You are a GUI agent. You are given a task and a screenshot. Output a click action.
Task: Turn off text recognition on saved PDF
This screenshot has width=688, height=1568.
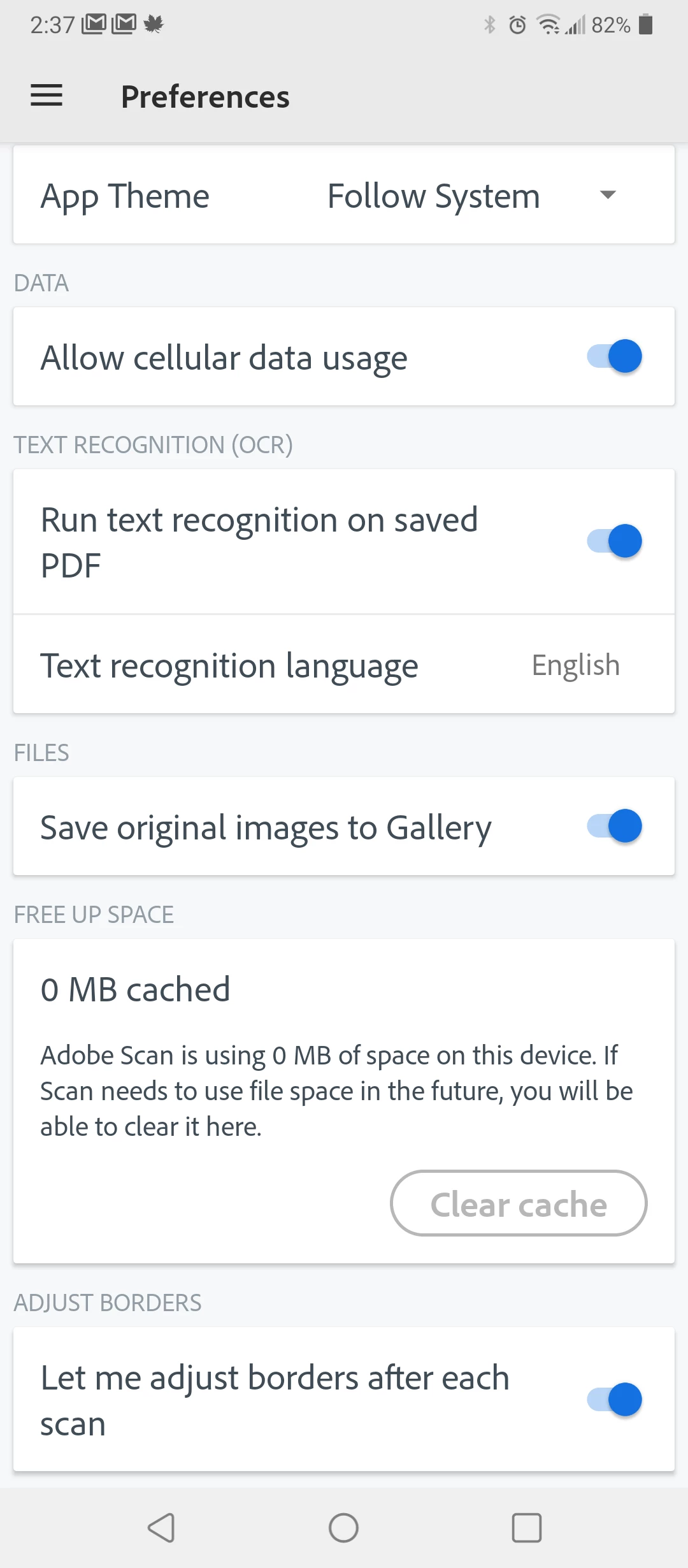tap(614, 541)
